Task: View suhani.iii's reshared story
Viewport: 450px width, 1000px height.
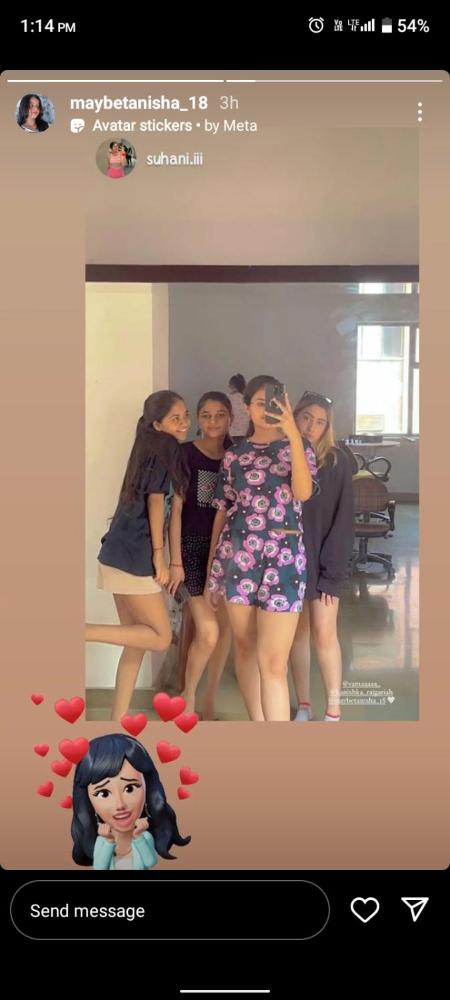Action: pos(150,158)
